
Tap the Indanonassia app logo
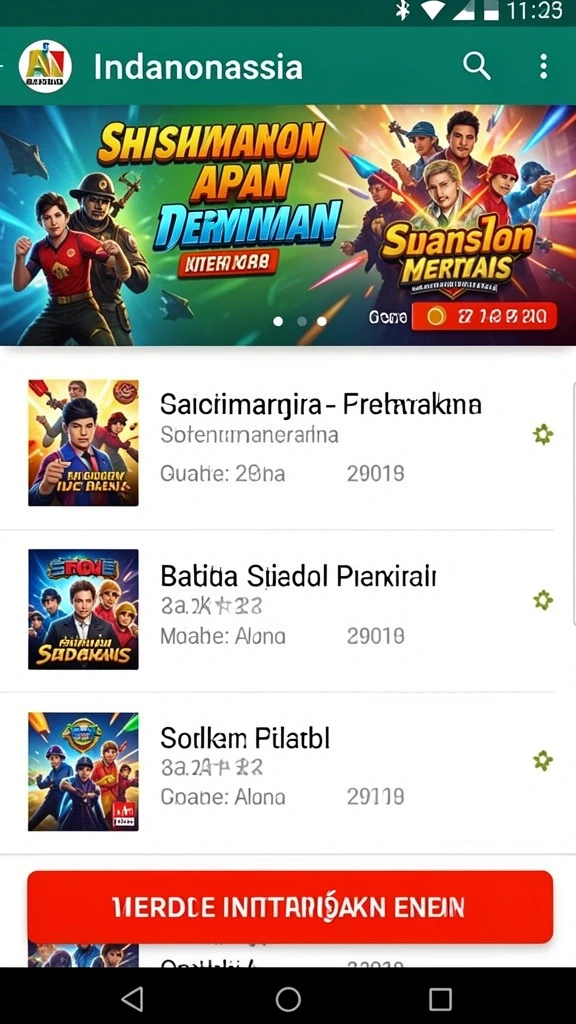45,67
